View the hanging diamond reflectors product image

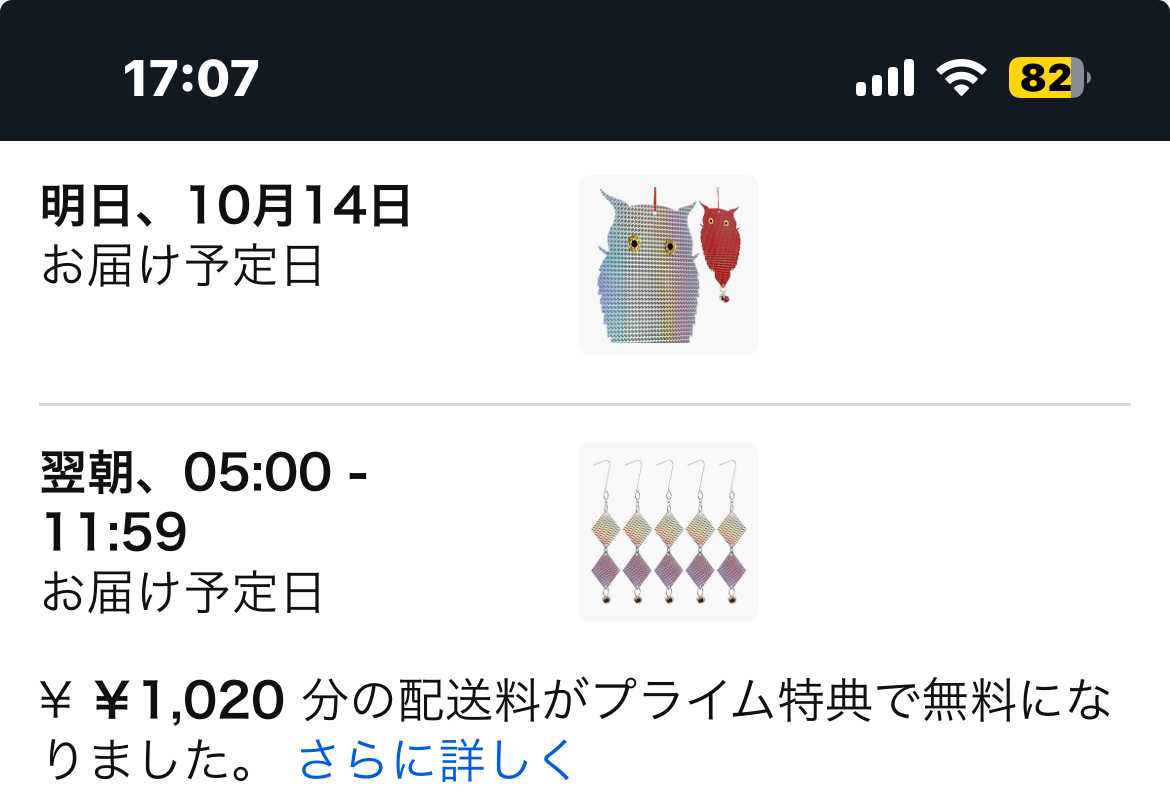(x=668, y=532)
